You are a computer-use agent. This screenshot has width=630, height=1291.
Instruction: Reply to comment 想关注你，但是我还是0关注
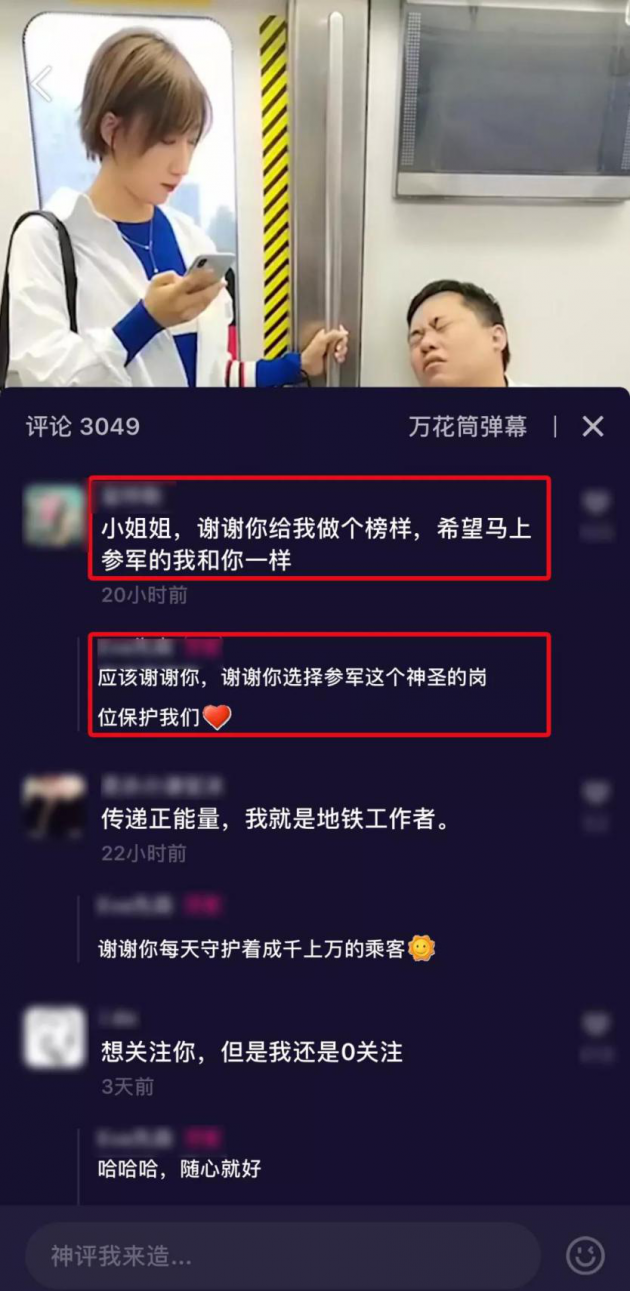[x=252, y=1052]
